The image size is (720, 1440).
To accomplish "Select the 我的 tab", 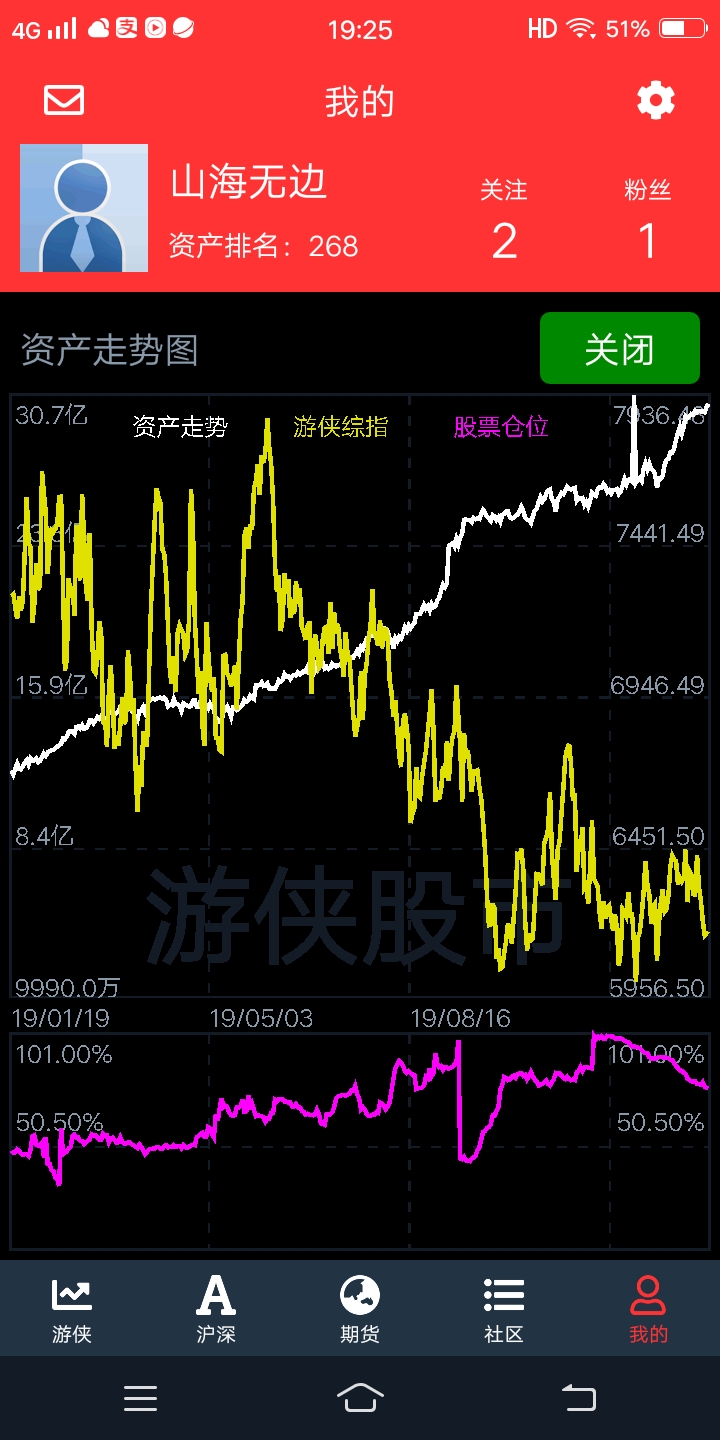I will (648, 1310).
